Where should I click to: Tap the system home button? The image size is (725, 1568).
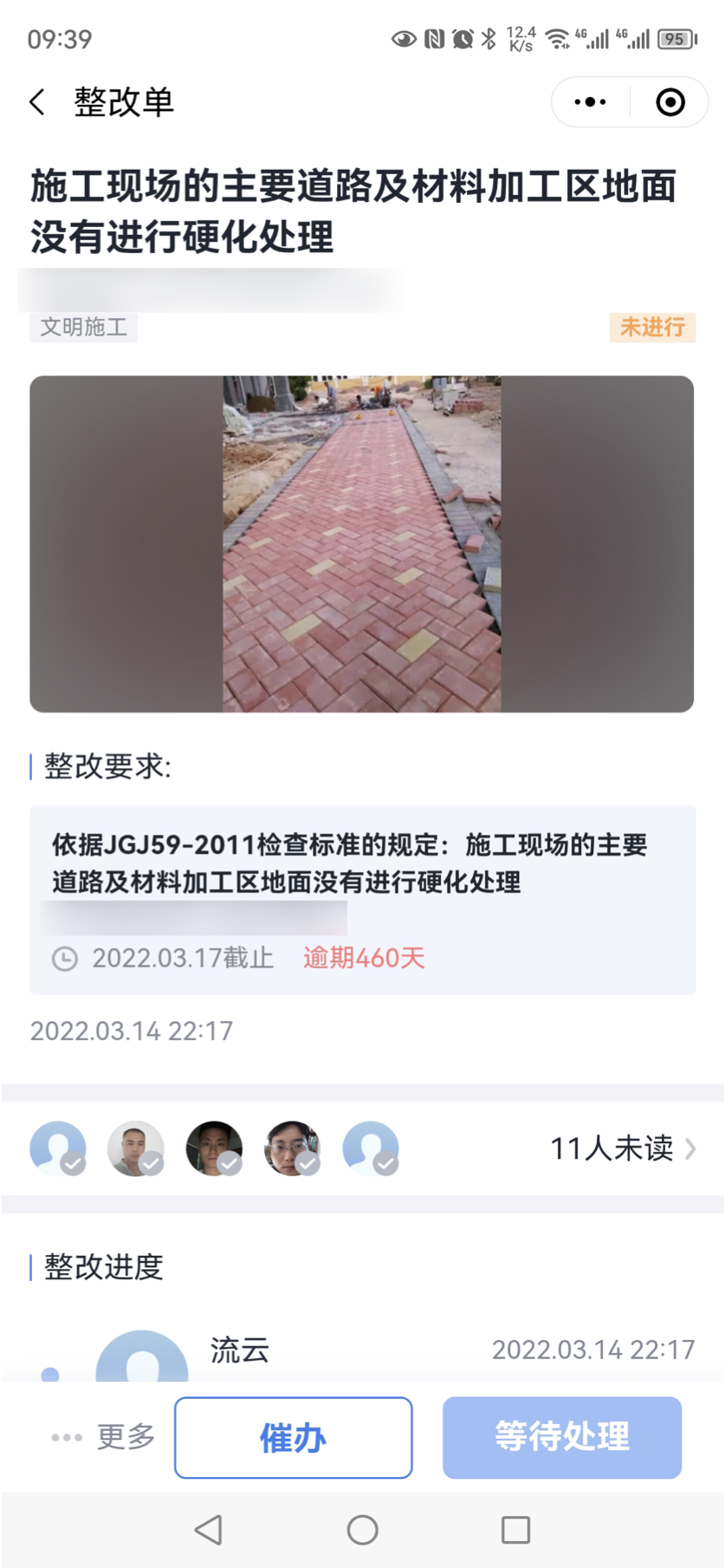(x=362, y=1530)
